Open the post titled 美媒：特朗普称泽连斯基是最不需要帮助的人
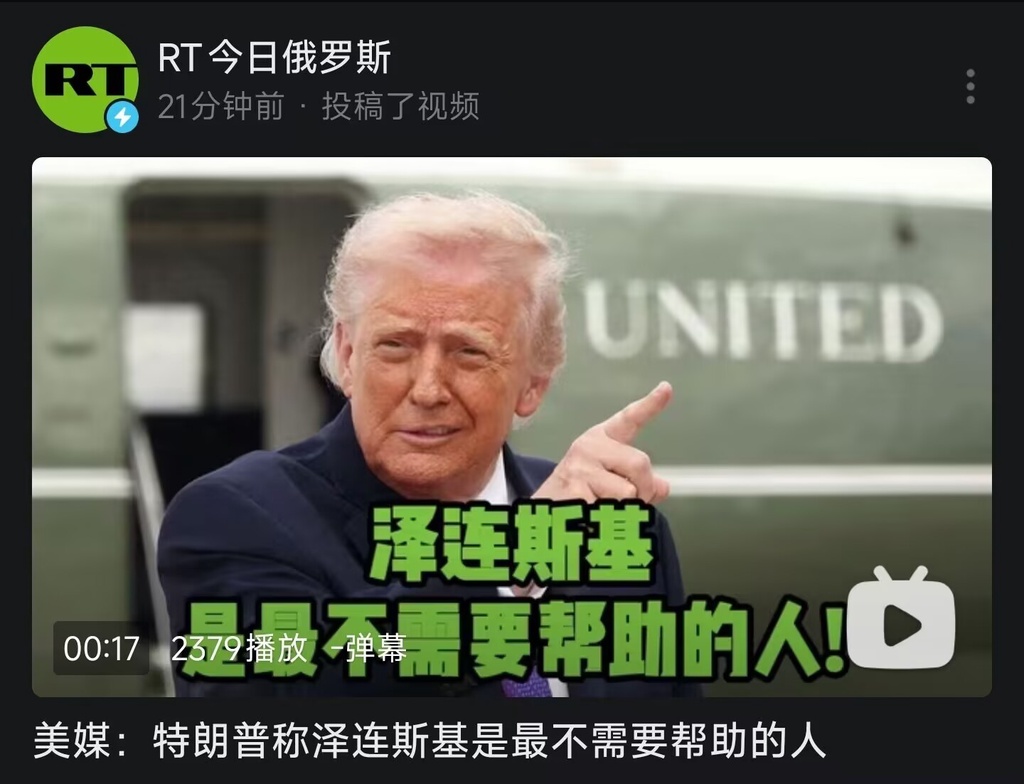The height and width of the screenshot is (784, 1024). point(430,741)
